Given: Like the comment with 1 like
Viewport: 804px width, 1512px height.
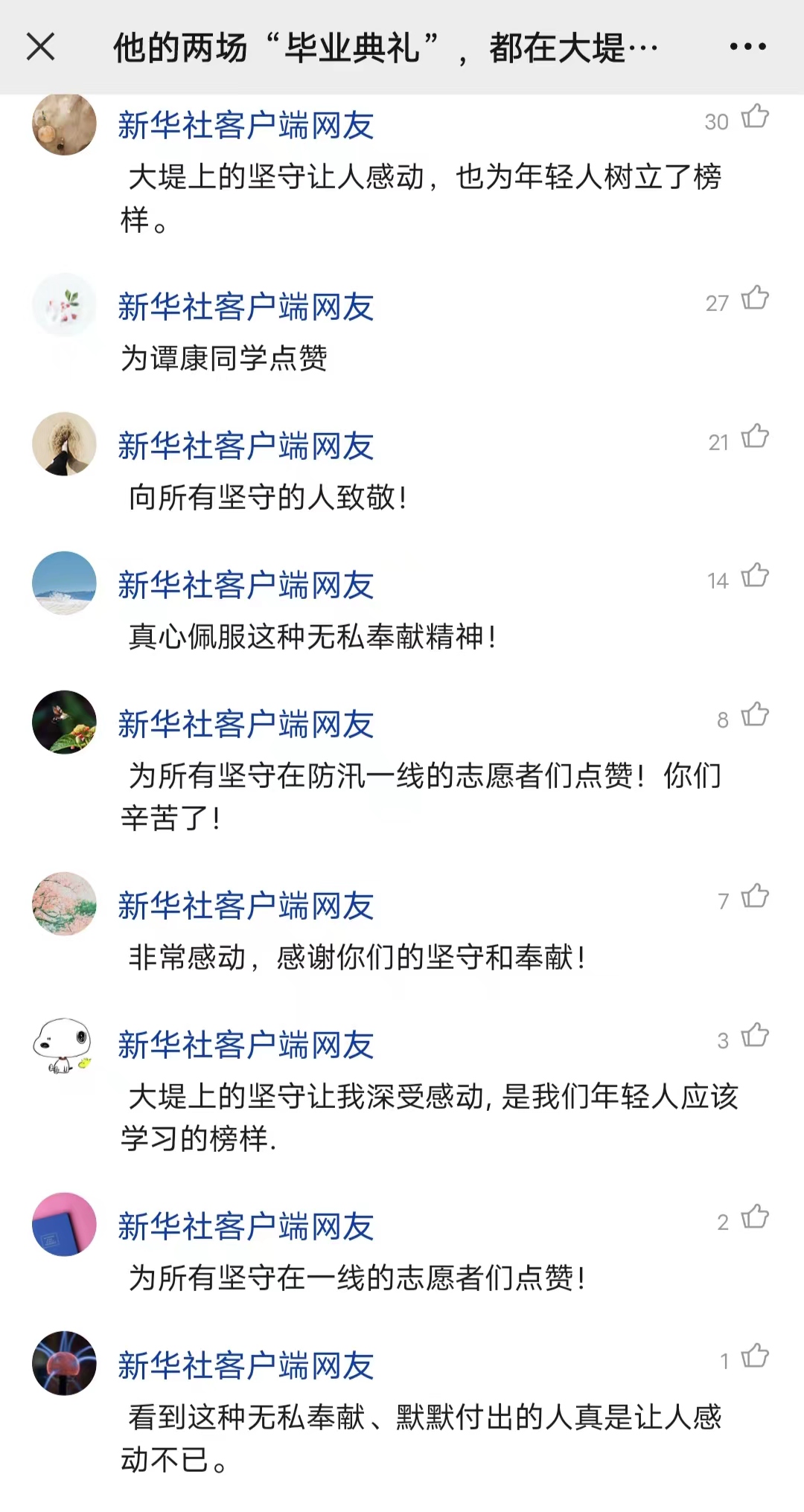Looking at the screenshot, I should (x=755, y=1356).
